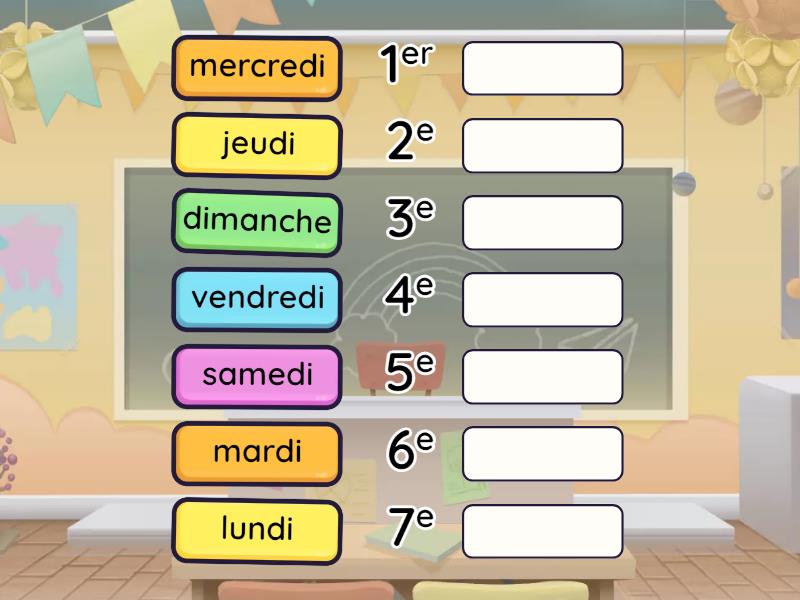Select the empty slot next to 6e
Viewport: 800px width, 600px height.
pyautogui.click(x=542, y=453)
